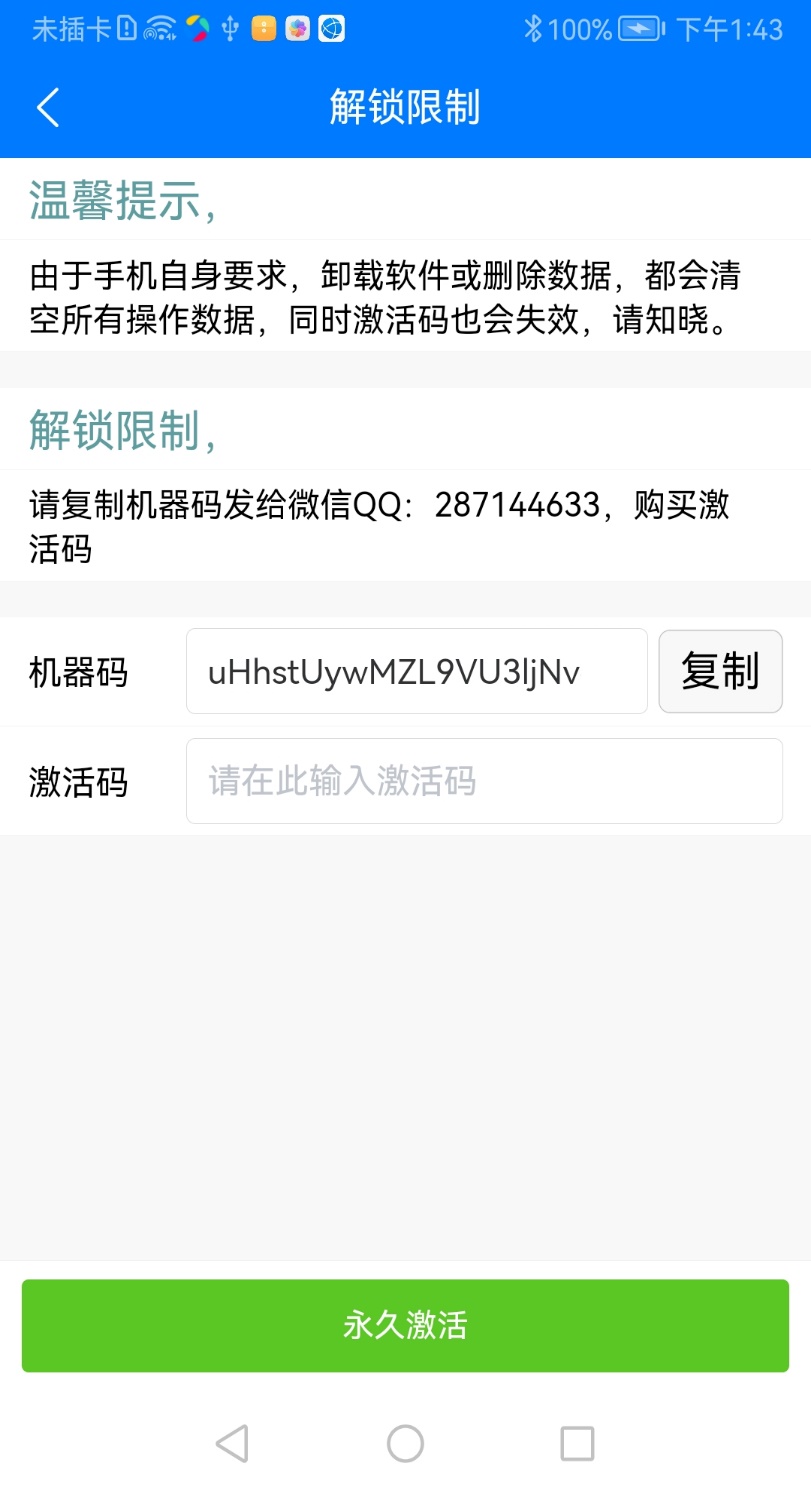Tap the 复制 button to copy the machine code
The height and width of the screenshot is (1487, 811).
tap(720, 671)
